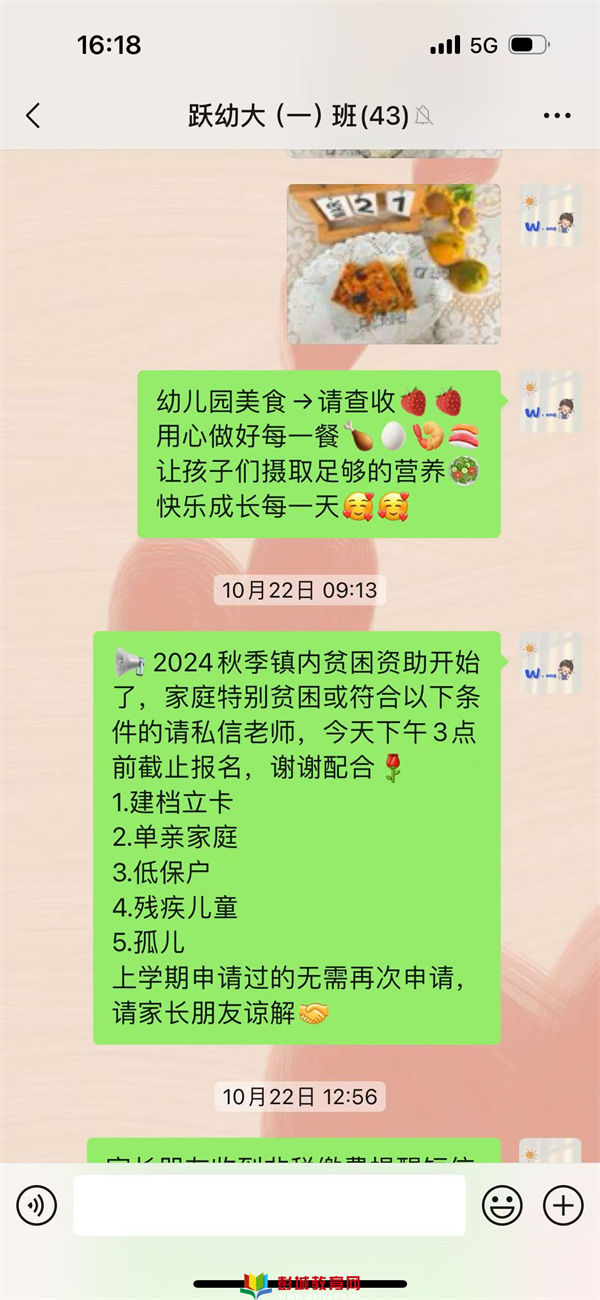Tap the message text field
Image resolution: width=600 pixels, height=1300 pixels.
(x=268, y=1205)
